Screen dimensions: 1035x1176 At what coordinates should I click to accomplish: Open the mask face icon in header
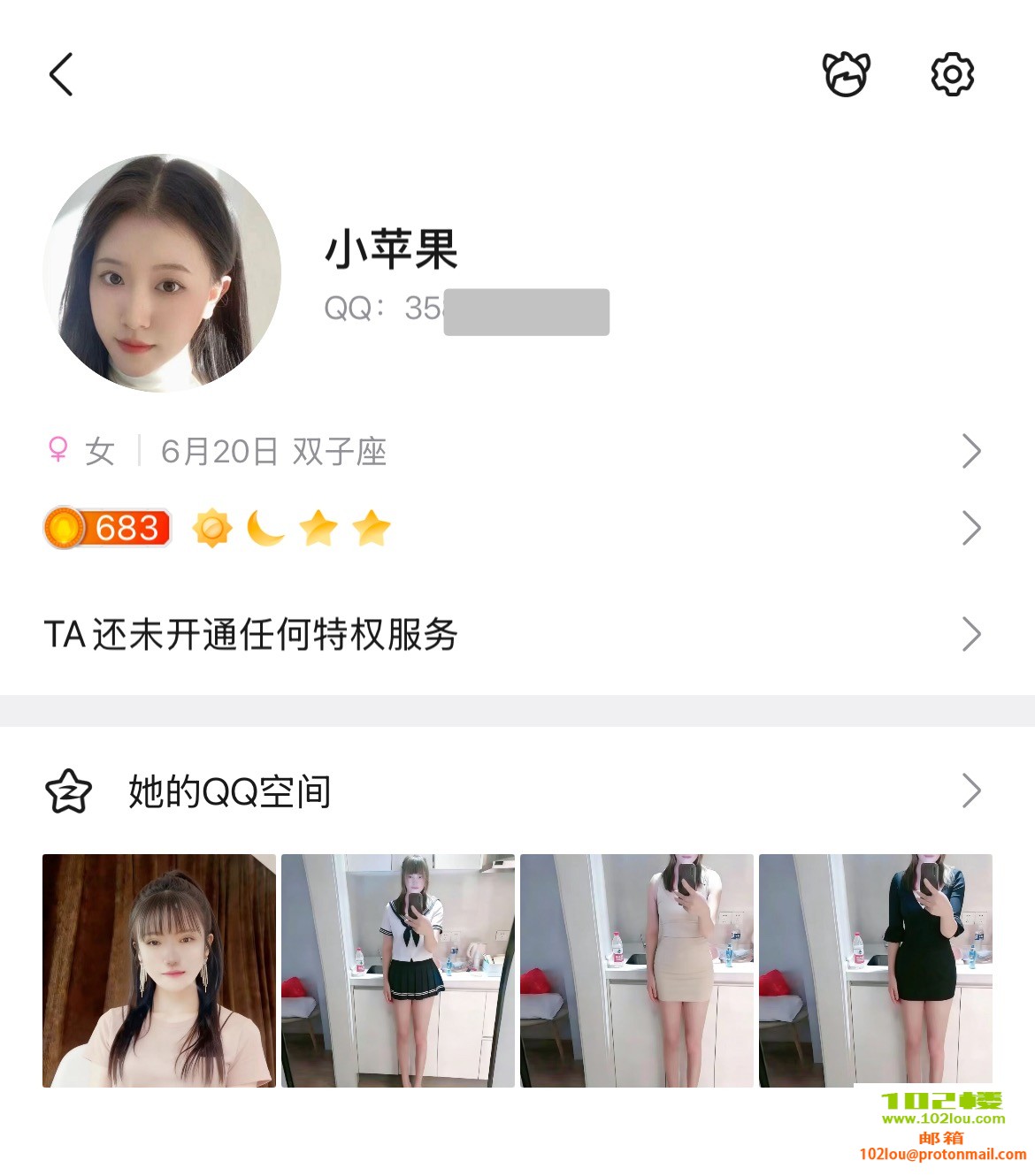pos(846,74)
